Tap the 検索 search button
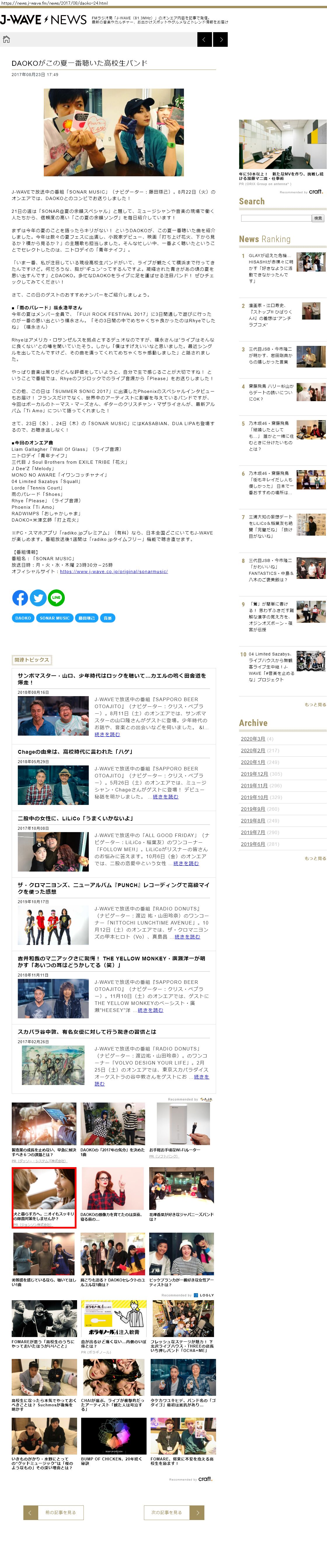This screenshot has width=327, height=1568. pyautogui.click(x=318, y=218)
